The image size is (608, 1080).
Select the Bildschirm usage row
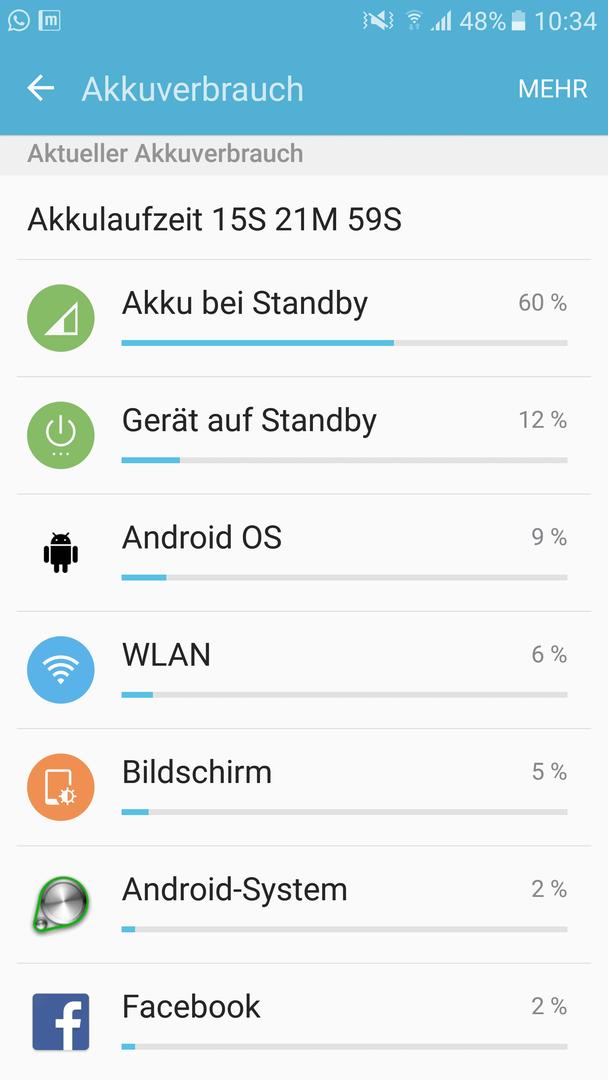point(304,787)
